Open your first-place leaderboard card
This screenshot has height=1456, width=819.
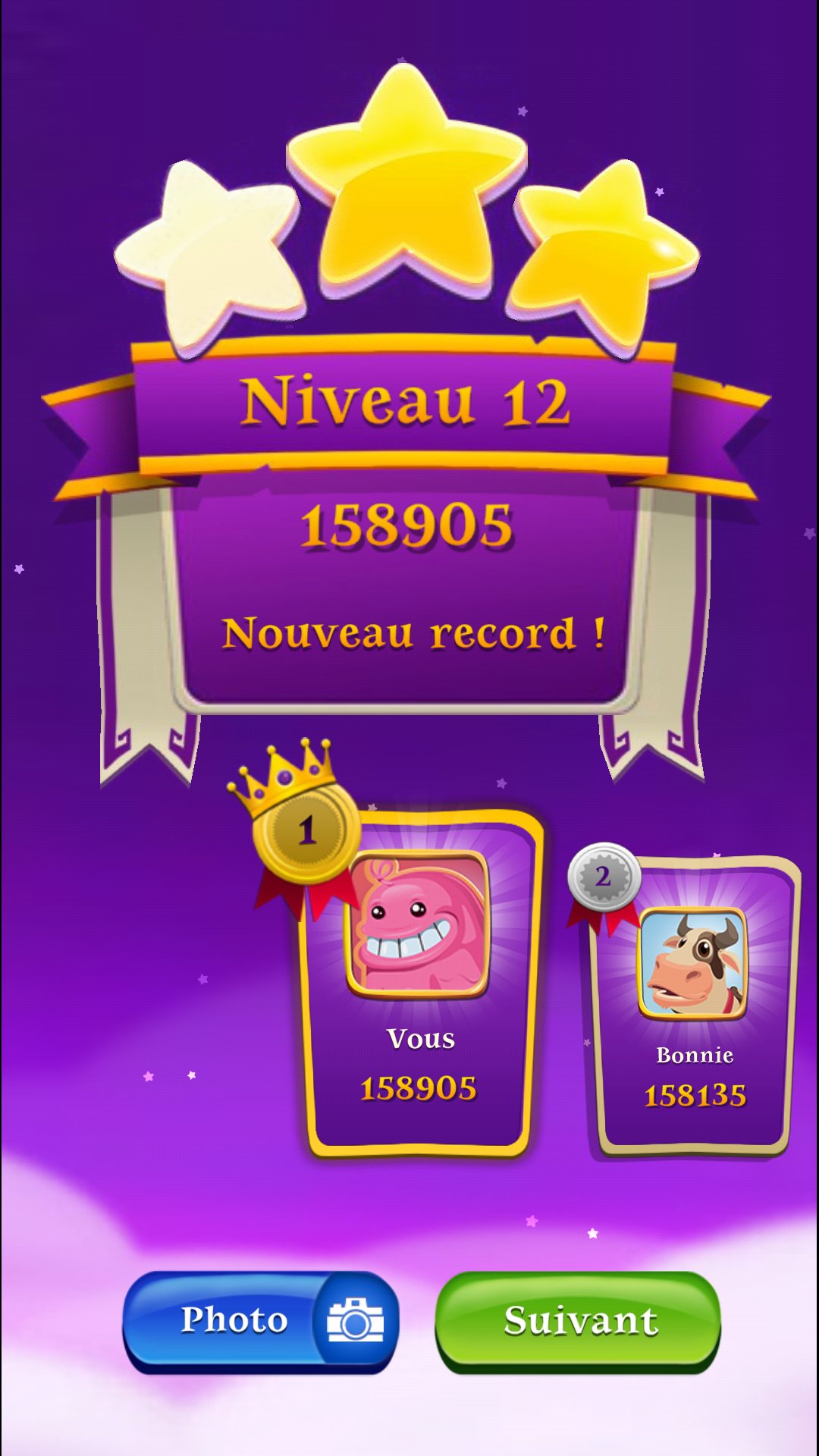(x=419, y=986)
